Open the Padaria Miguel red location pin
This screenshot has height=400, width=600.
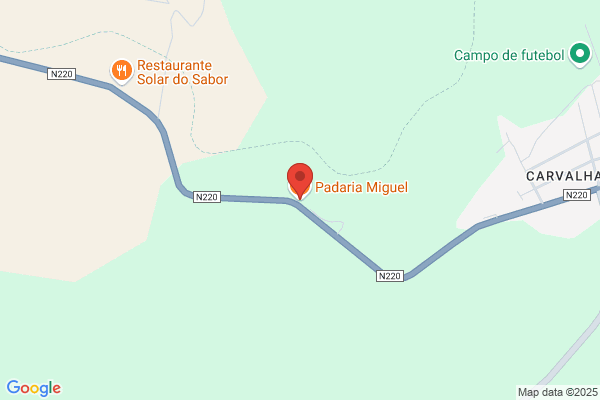tap(300, 179)
